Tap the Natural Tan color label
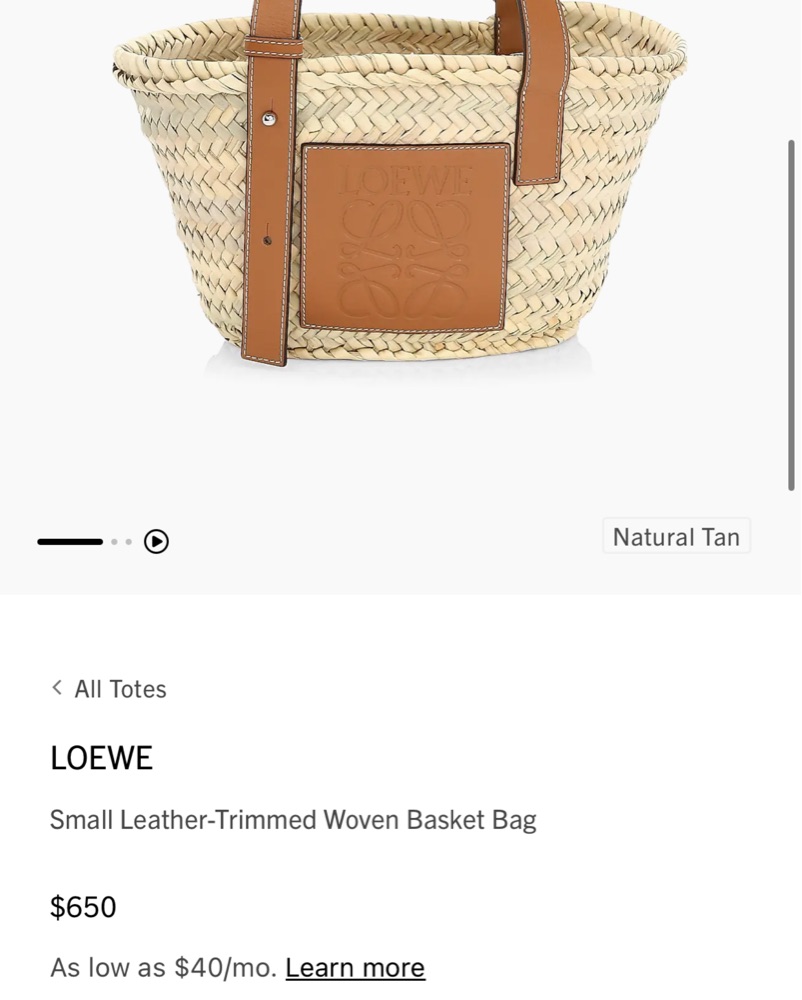802x1000 pixels. click(x=676, y=537)
